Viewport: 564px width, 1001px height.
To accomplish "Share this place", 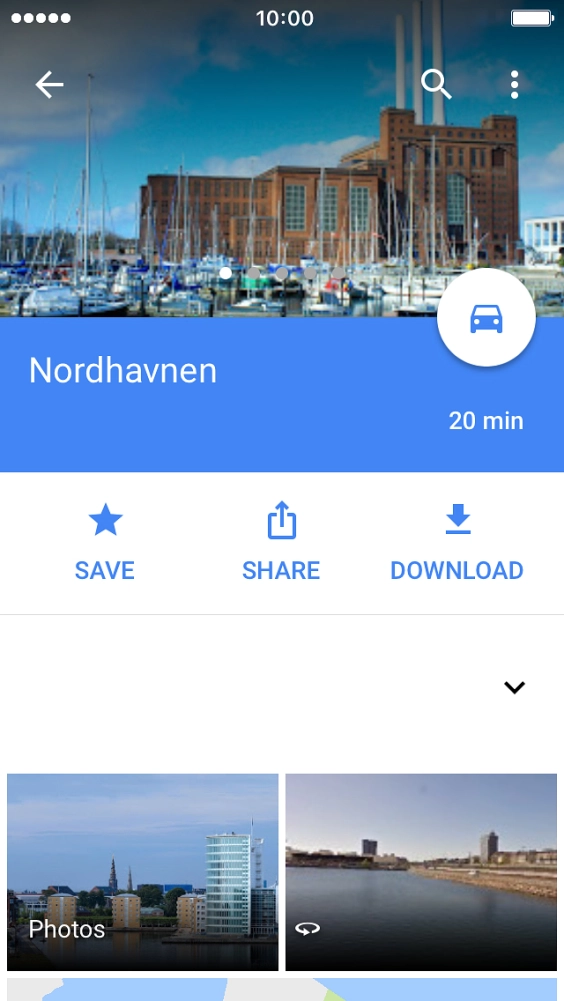I will (x=281, y=542).
